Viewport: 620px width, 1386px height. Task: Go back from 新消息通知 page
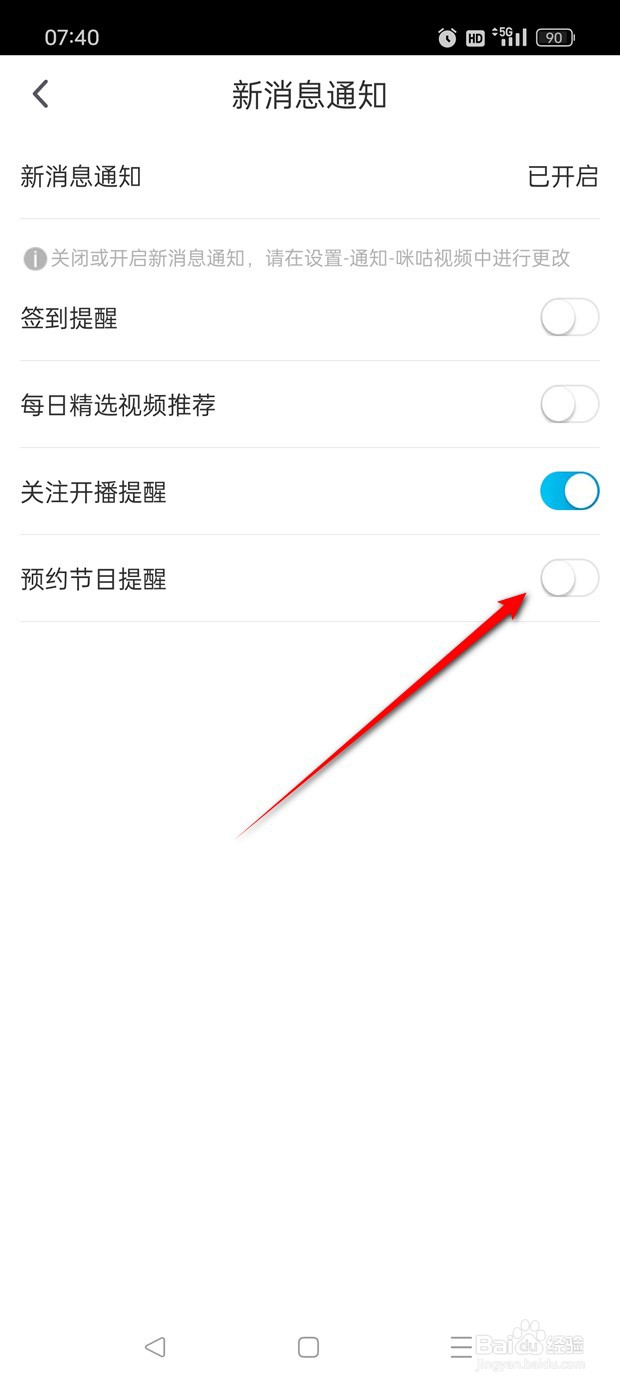pyautogui.click(x=40, y=95)
